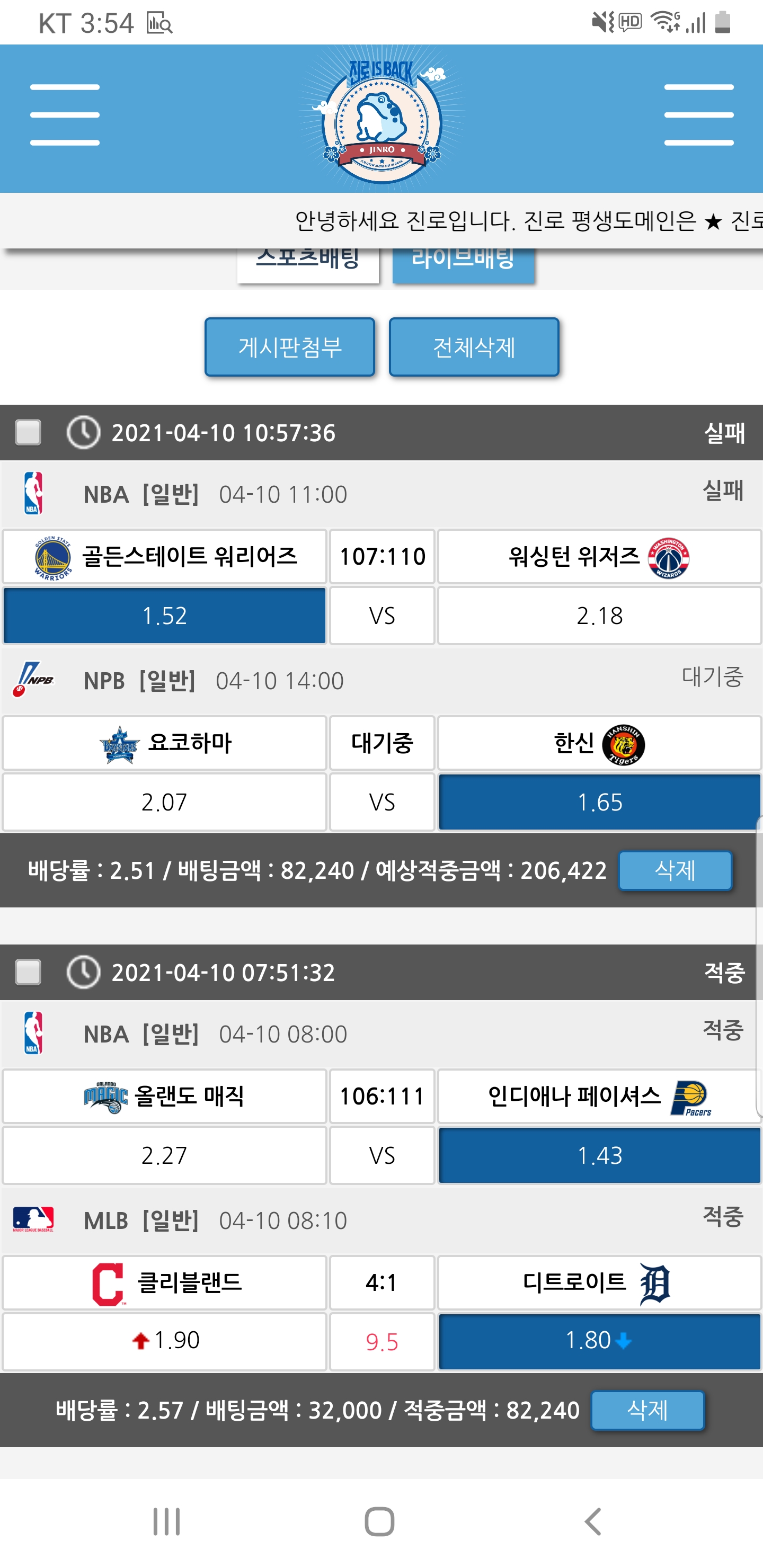Tap the 전체삭제 button
Image resolution: width=763 pixels, height=1568 pixels.
click(x=474, y=347)
